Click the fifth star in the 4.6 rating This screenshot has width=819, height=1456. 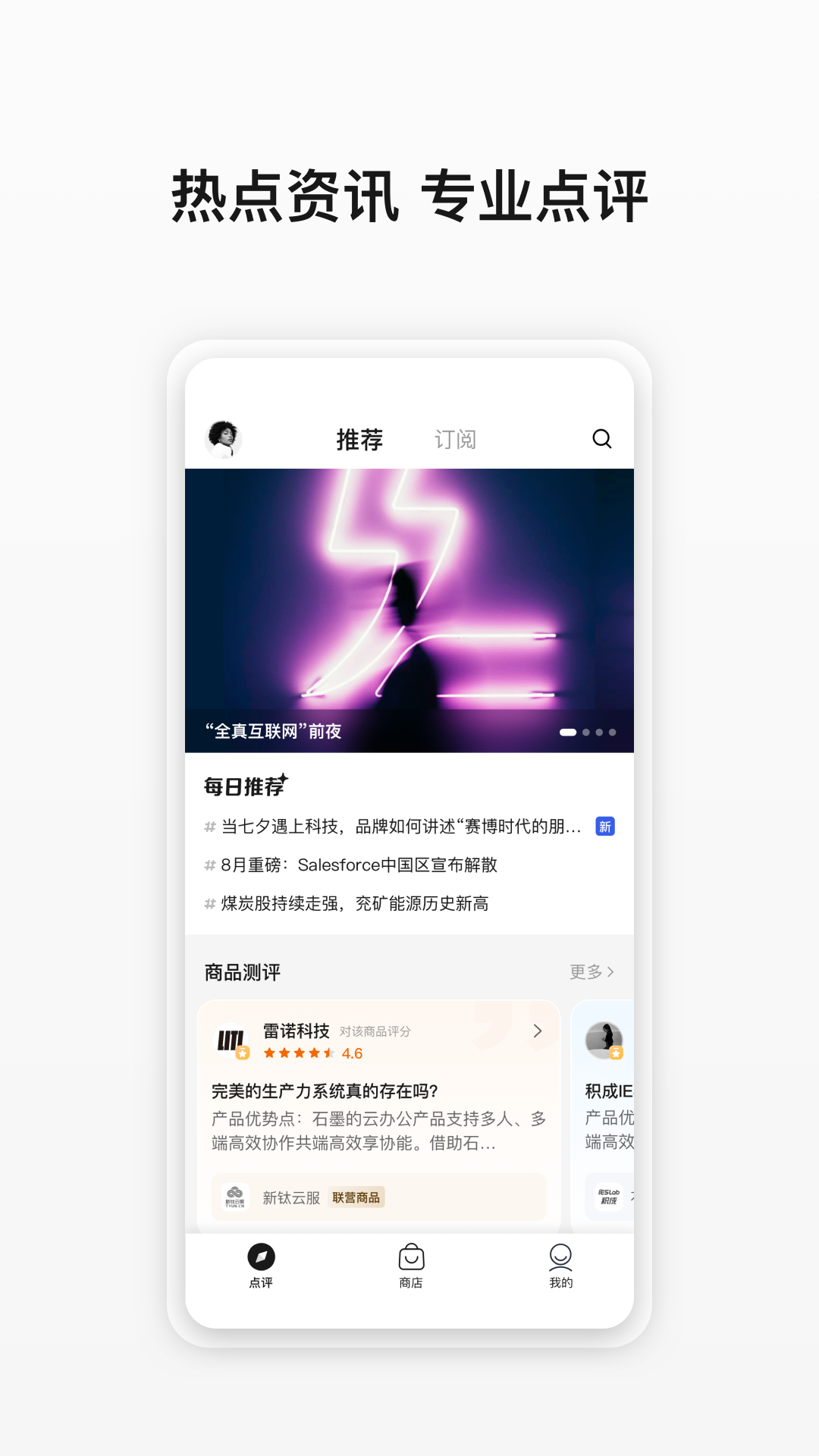pyautogui.click(x=328, y=1053)
